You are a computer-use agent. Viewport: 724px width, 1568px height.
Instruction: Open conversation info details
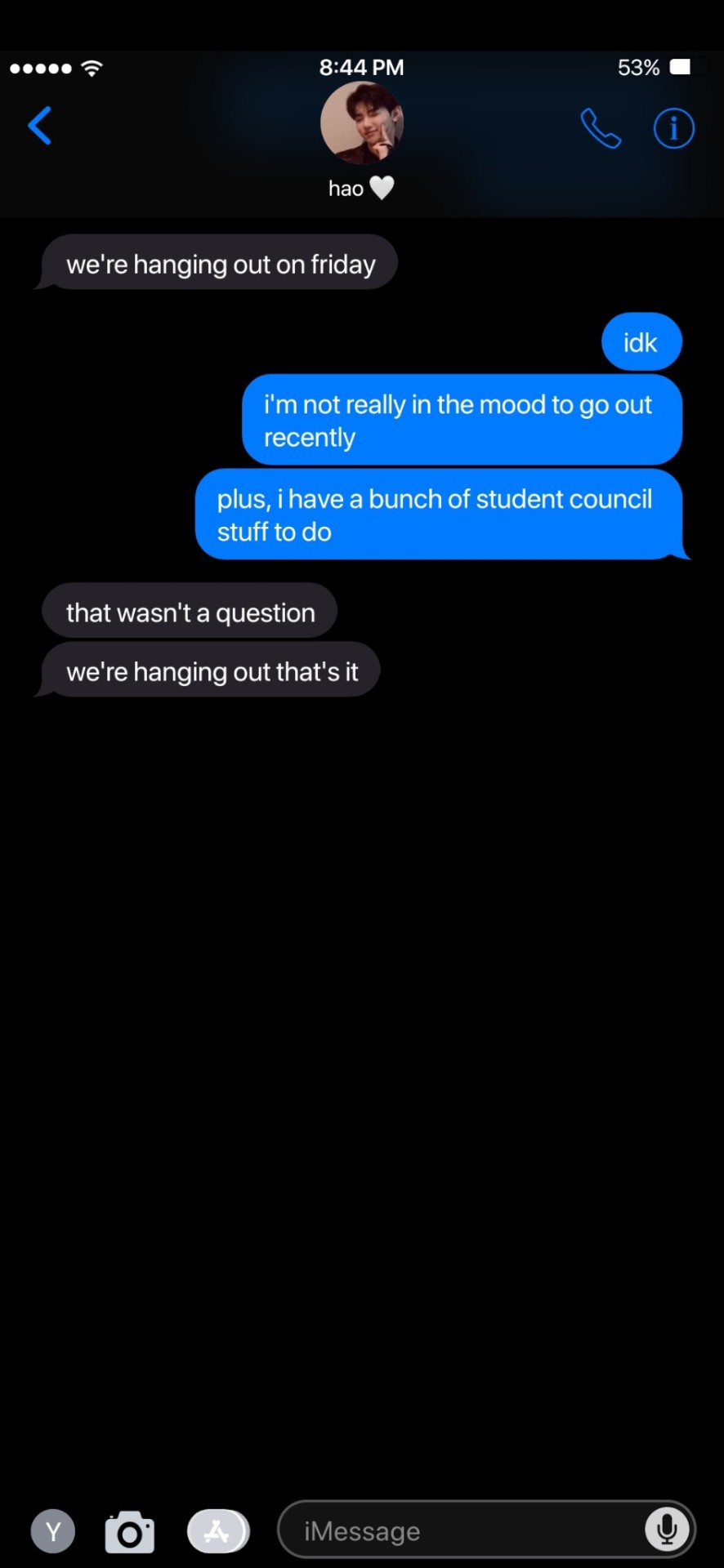(x=673, y=128)
